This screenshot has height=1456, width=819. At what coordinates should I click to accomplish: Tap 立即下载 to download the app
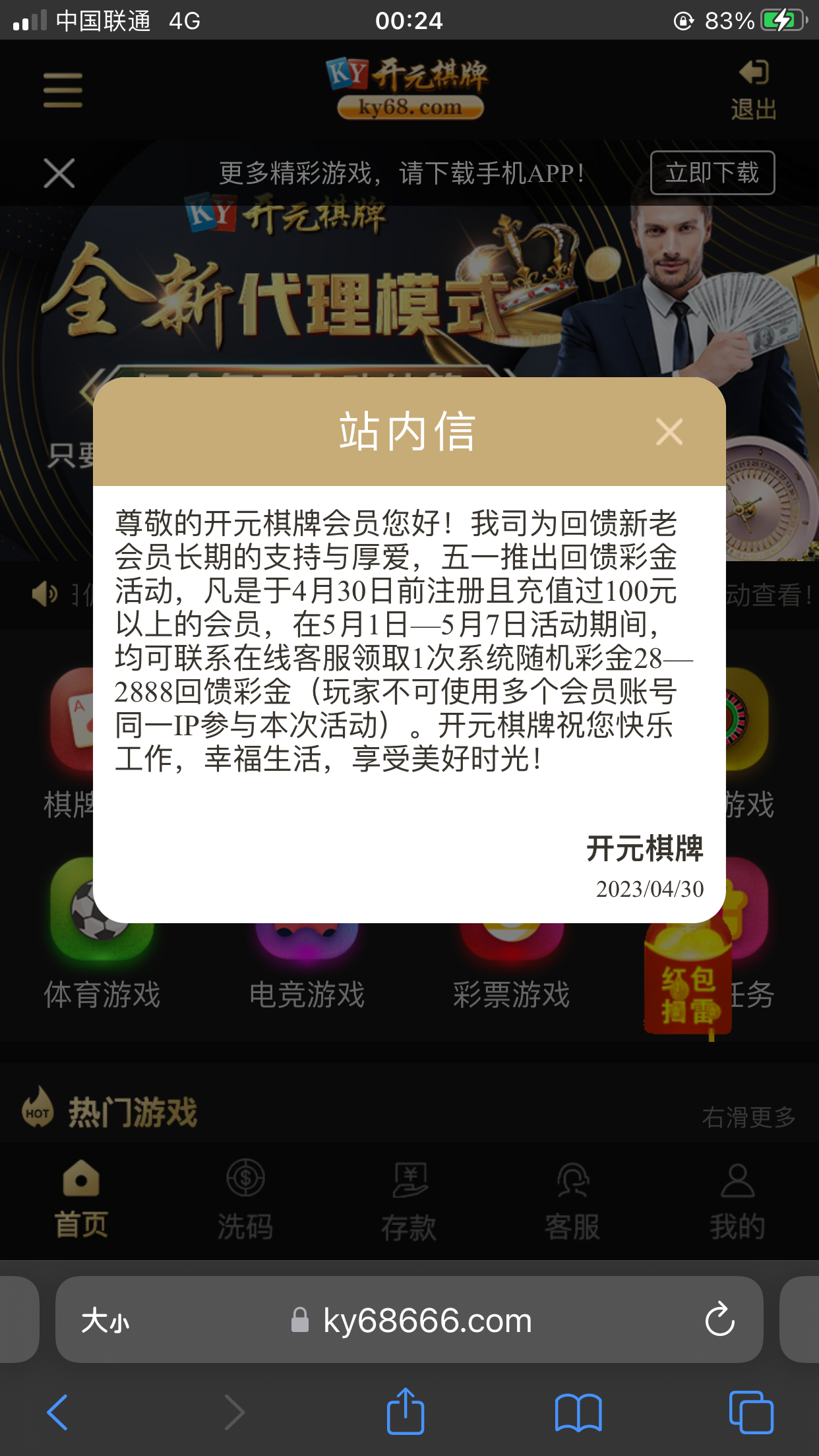(712, 173)
